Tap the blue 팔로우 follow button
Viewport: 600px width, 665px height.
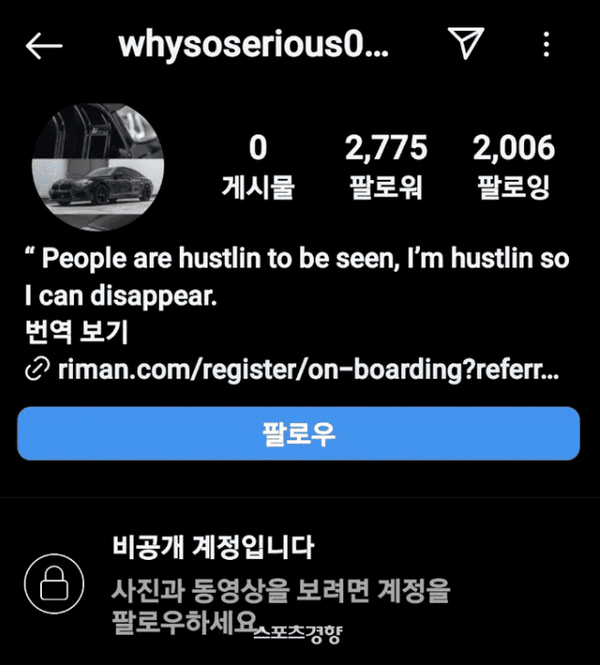click(x=298, y=433)
